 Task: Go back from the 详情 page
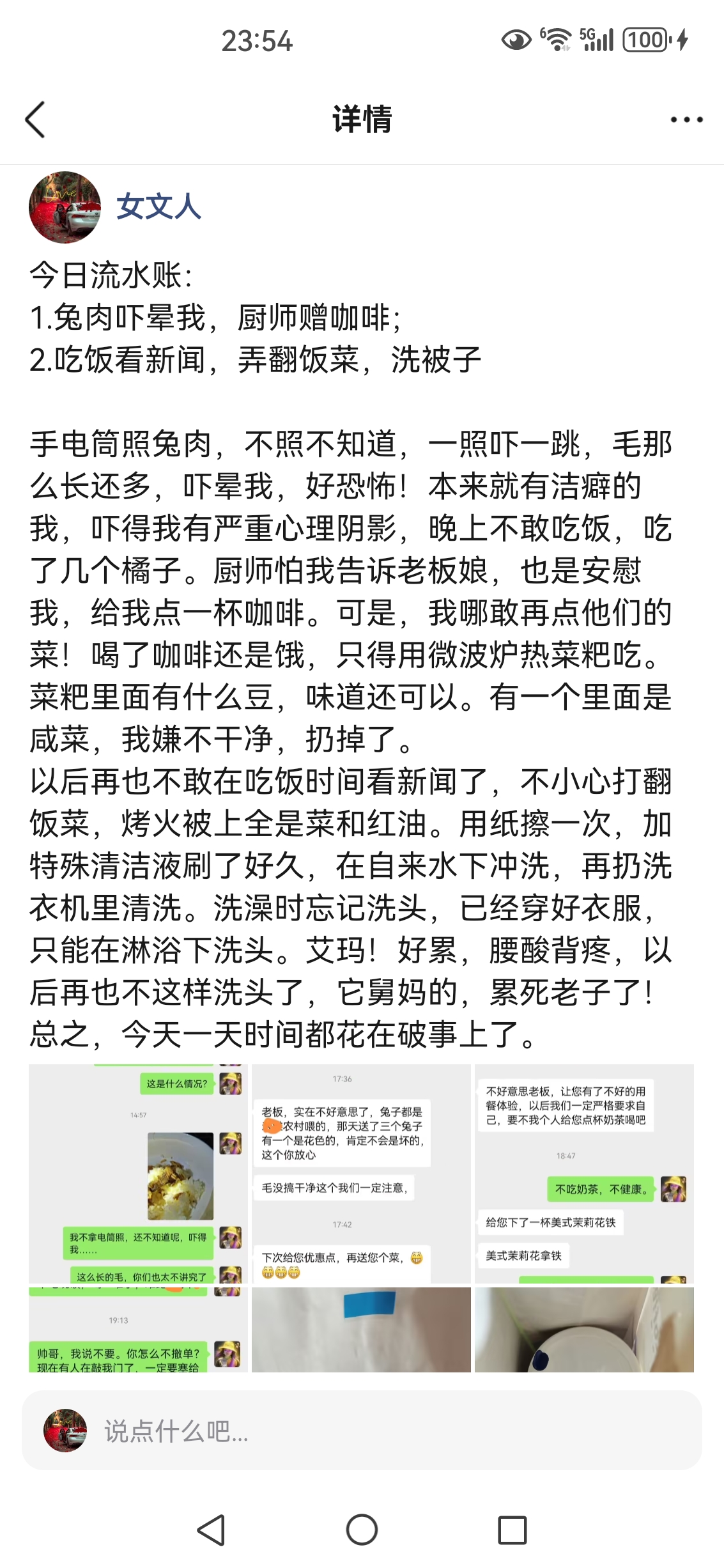36,120
